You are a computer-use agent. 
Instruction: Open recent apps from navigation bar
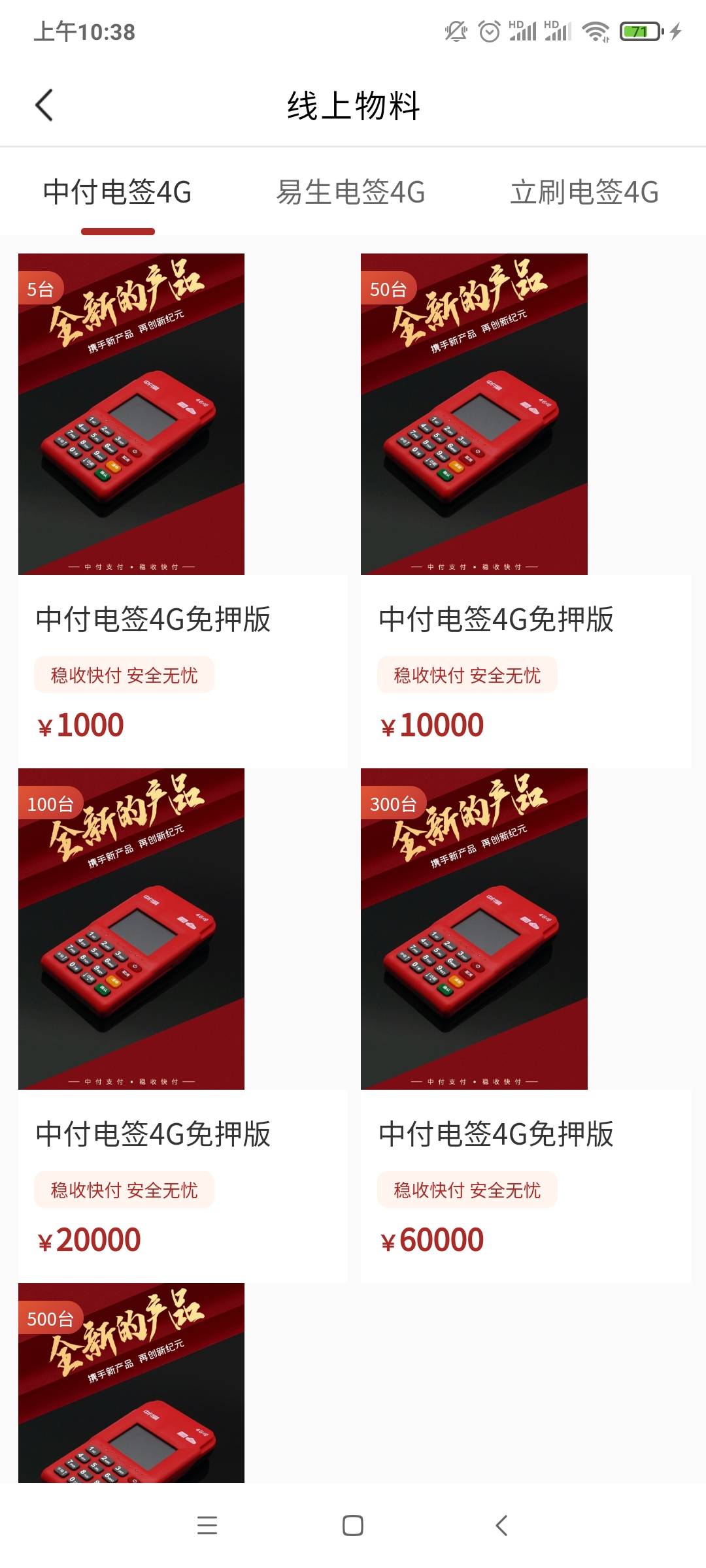pyautogui.click(x=207, y=1526)
